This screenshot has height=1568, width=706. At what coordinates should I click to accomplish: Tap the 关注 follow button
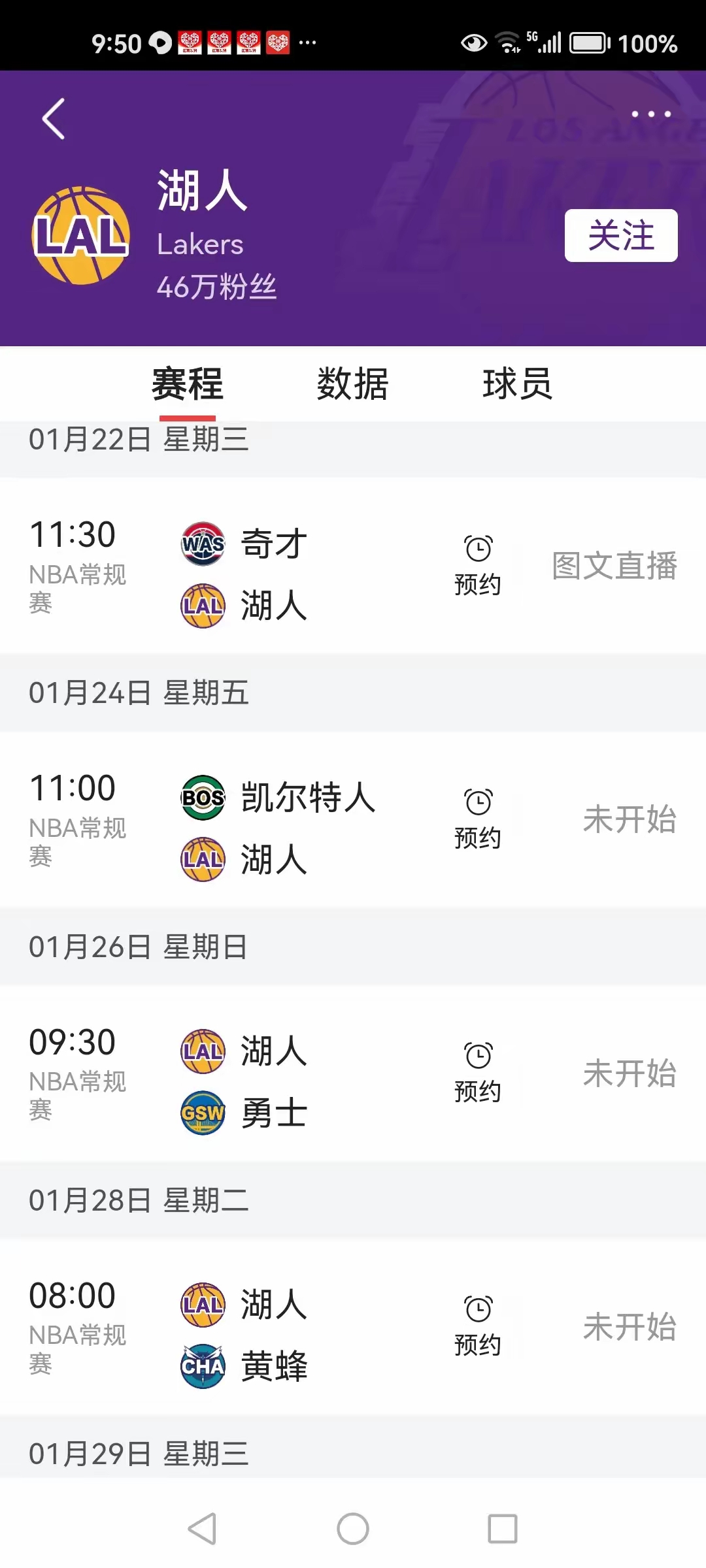coord(620,237)
